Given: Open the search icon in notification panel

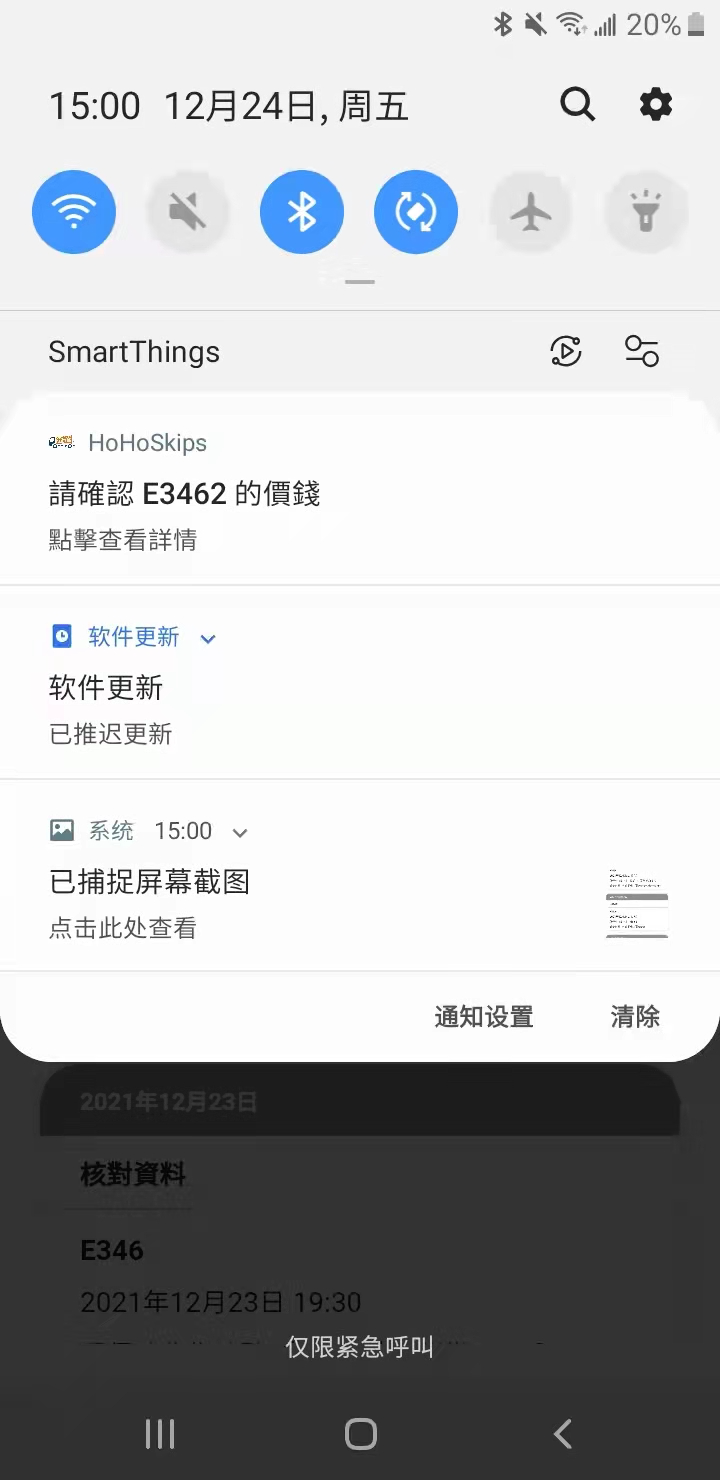Looking at the screenshot, I should tap(577, 104).
